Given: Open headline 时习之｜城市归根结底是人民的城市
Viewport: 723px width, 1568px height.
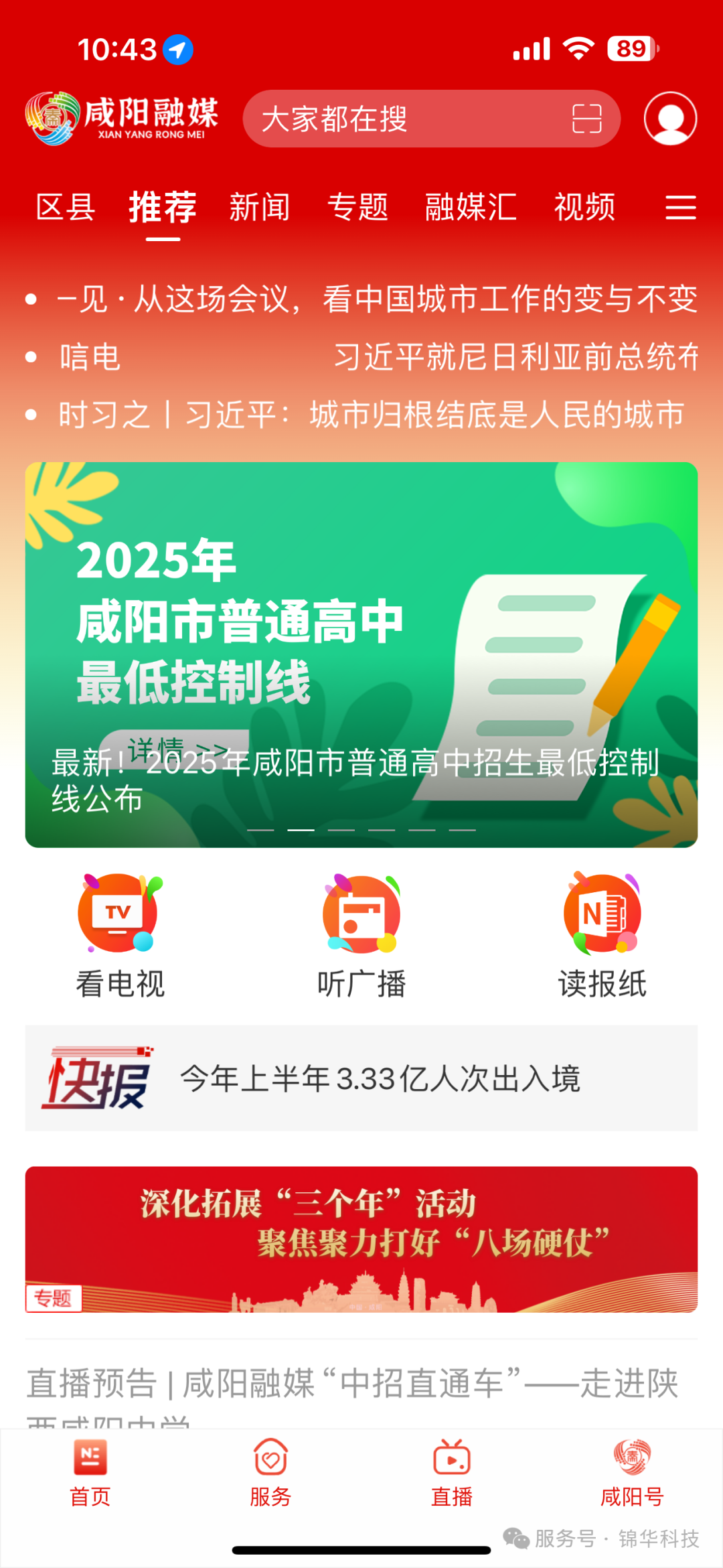Looking at the screenshot, I should [372, 415].
